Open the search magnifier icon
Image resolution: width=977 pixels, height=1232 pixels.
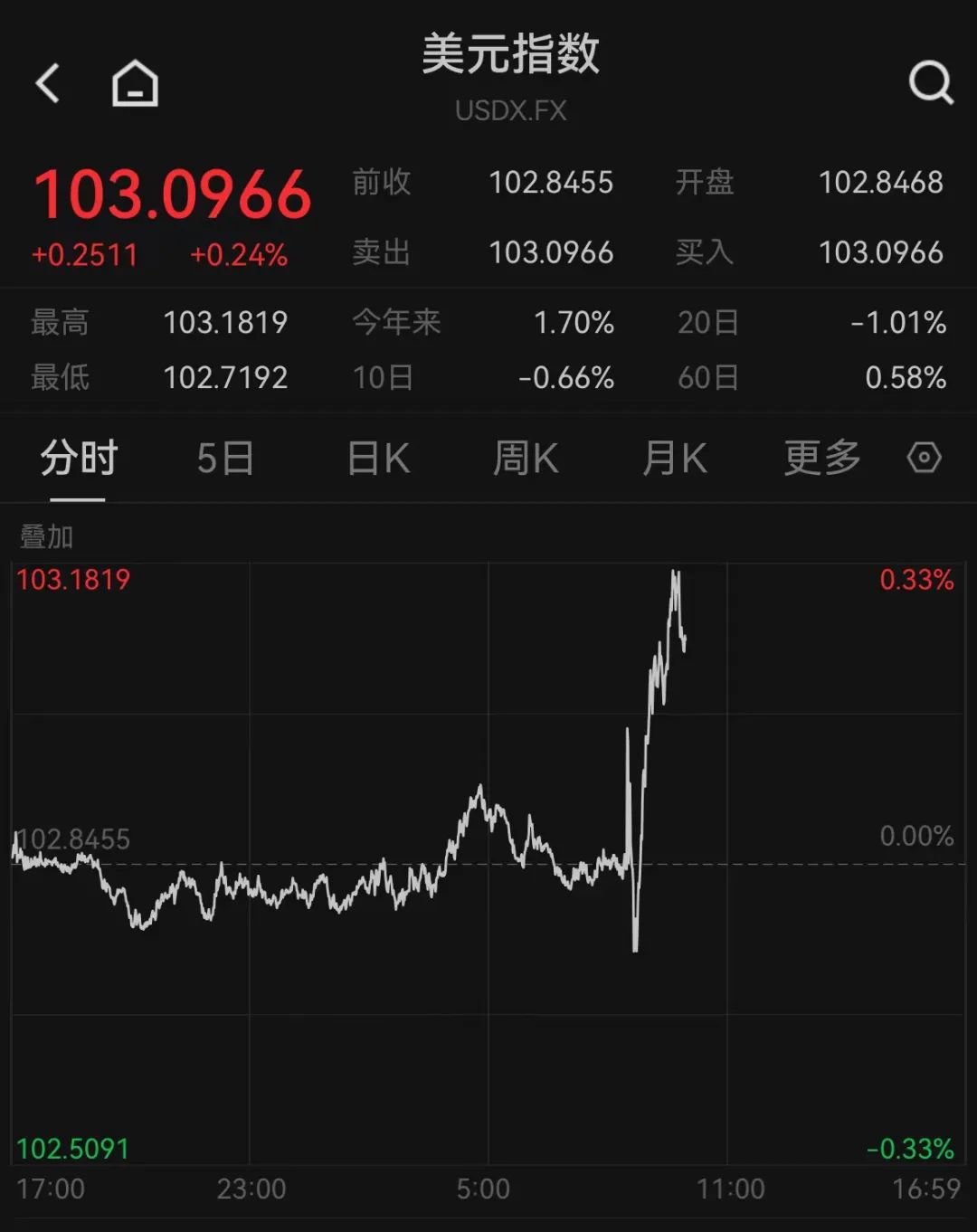click(930, 83)
